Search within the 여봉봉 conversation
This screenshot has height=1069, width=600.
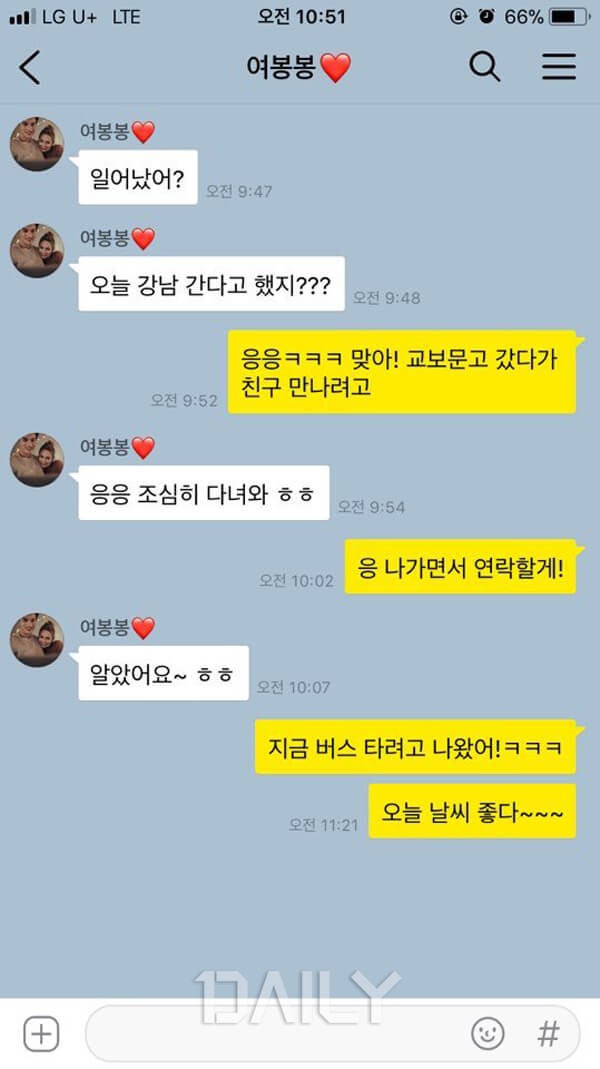(x=485, y=67)
